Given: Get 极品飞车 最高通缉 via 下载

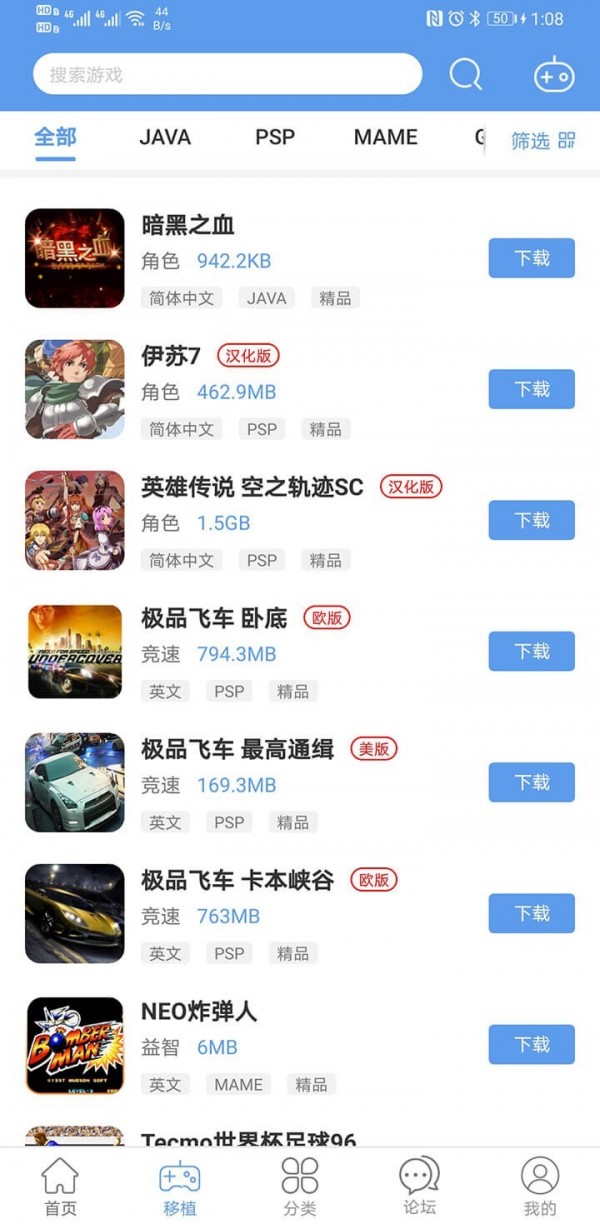Looking at the screenshot, I should [531, 782].
